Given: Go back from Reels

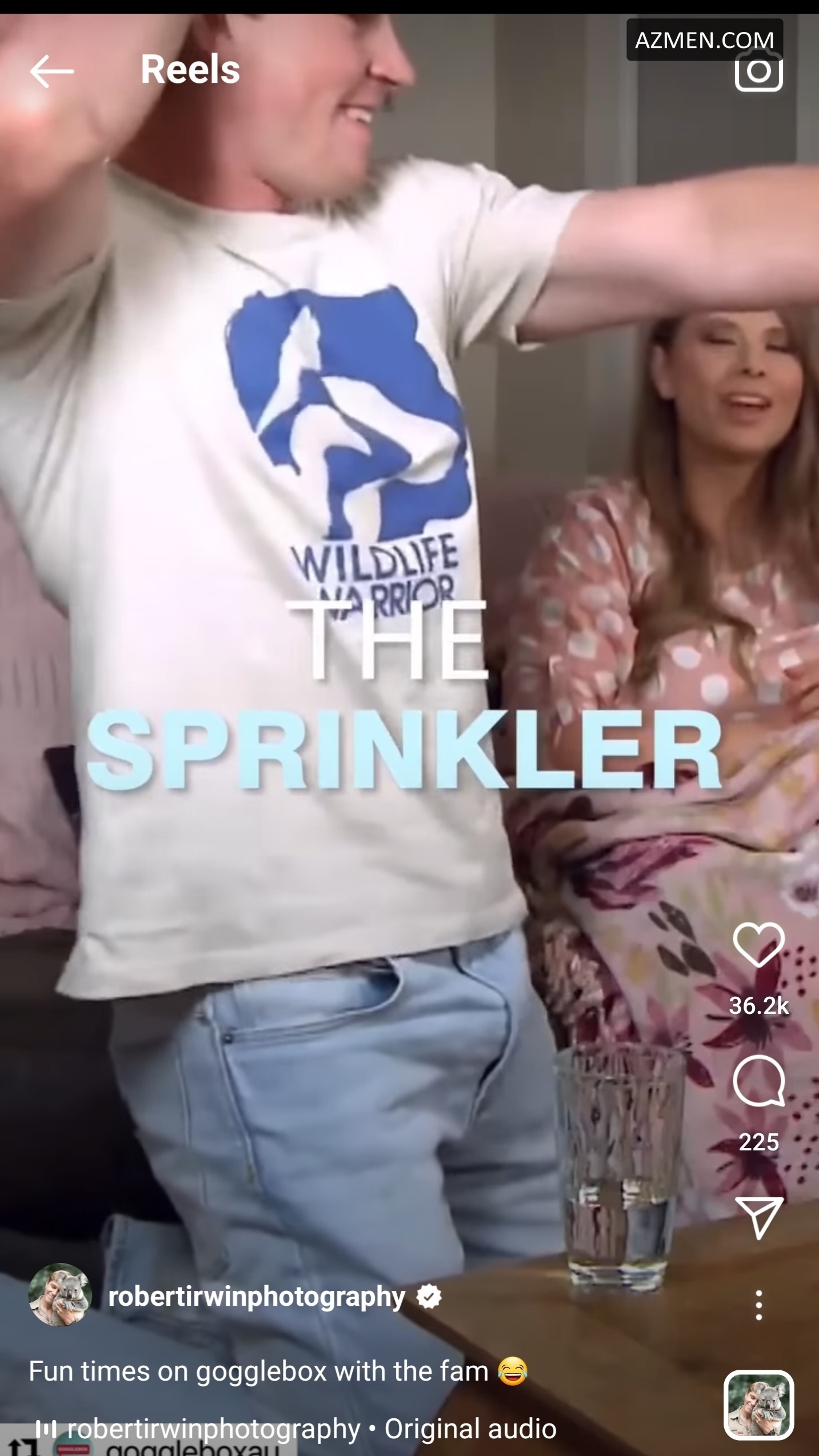Looking at the screenshot, I should point(51,71).
